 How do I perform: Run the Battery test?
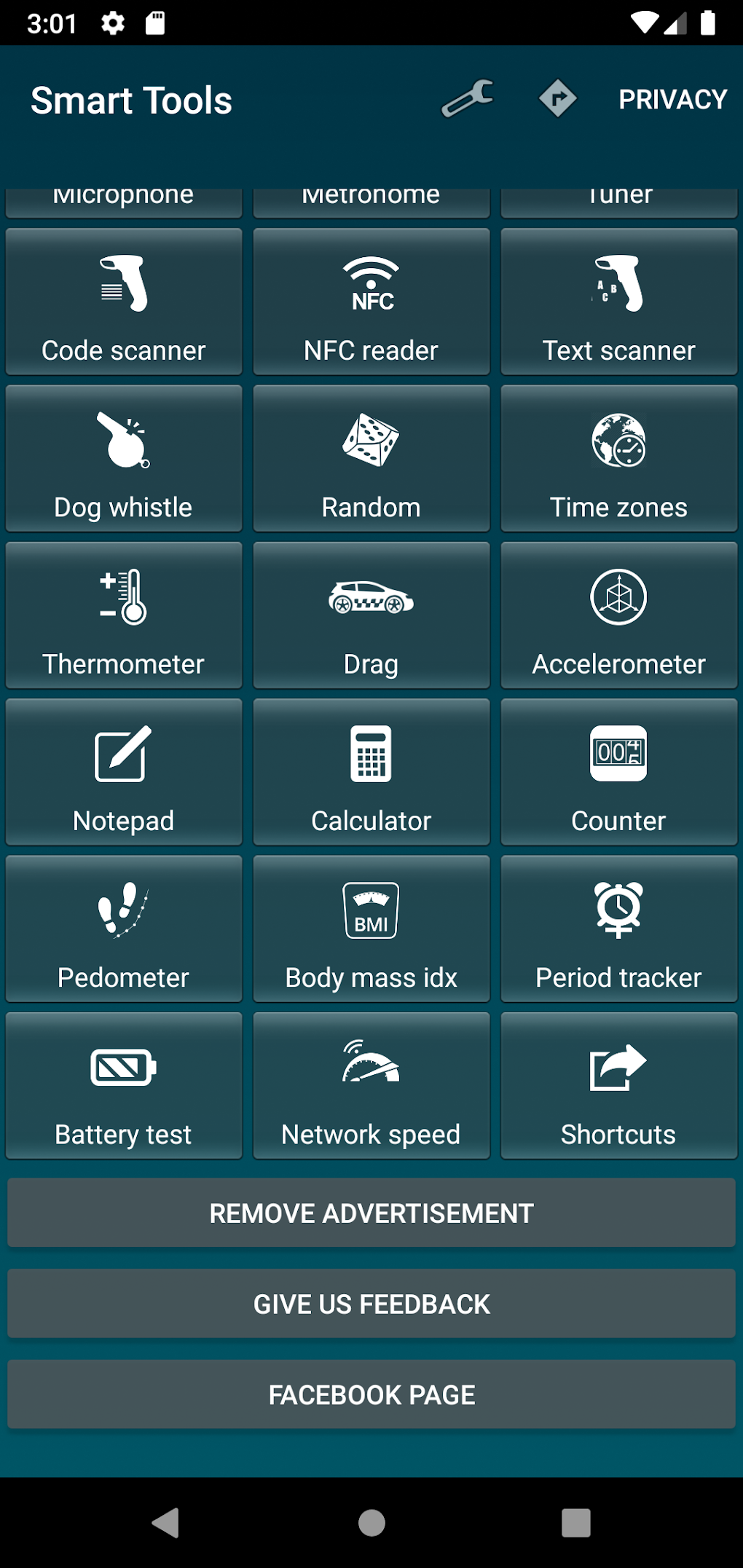pos(124,1085)
